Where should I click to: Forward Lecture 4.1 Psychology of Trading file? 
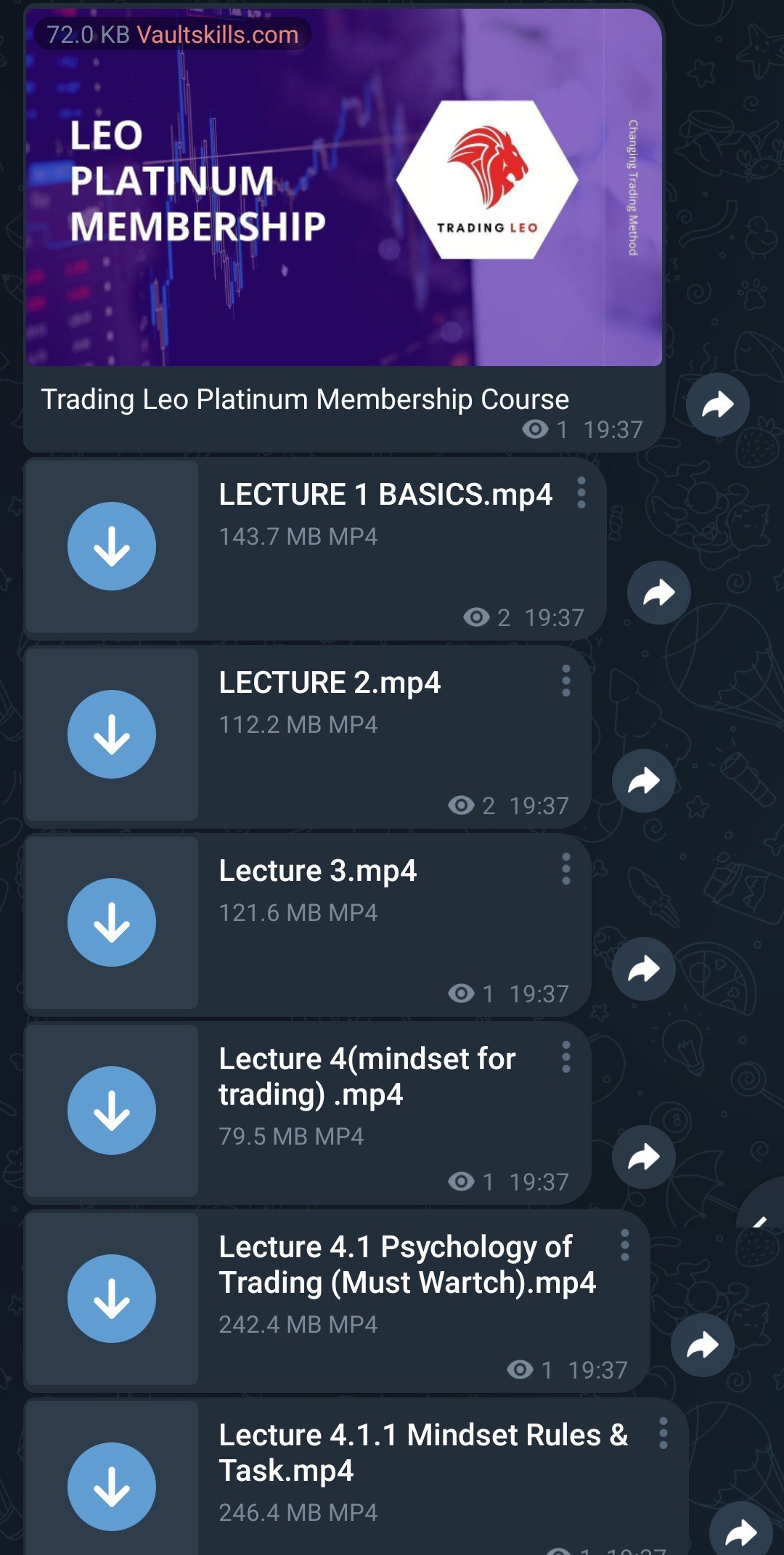coord(702,1345)
